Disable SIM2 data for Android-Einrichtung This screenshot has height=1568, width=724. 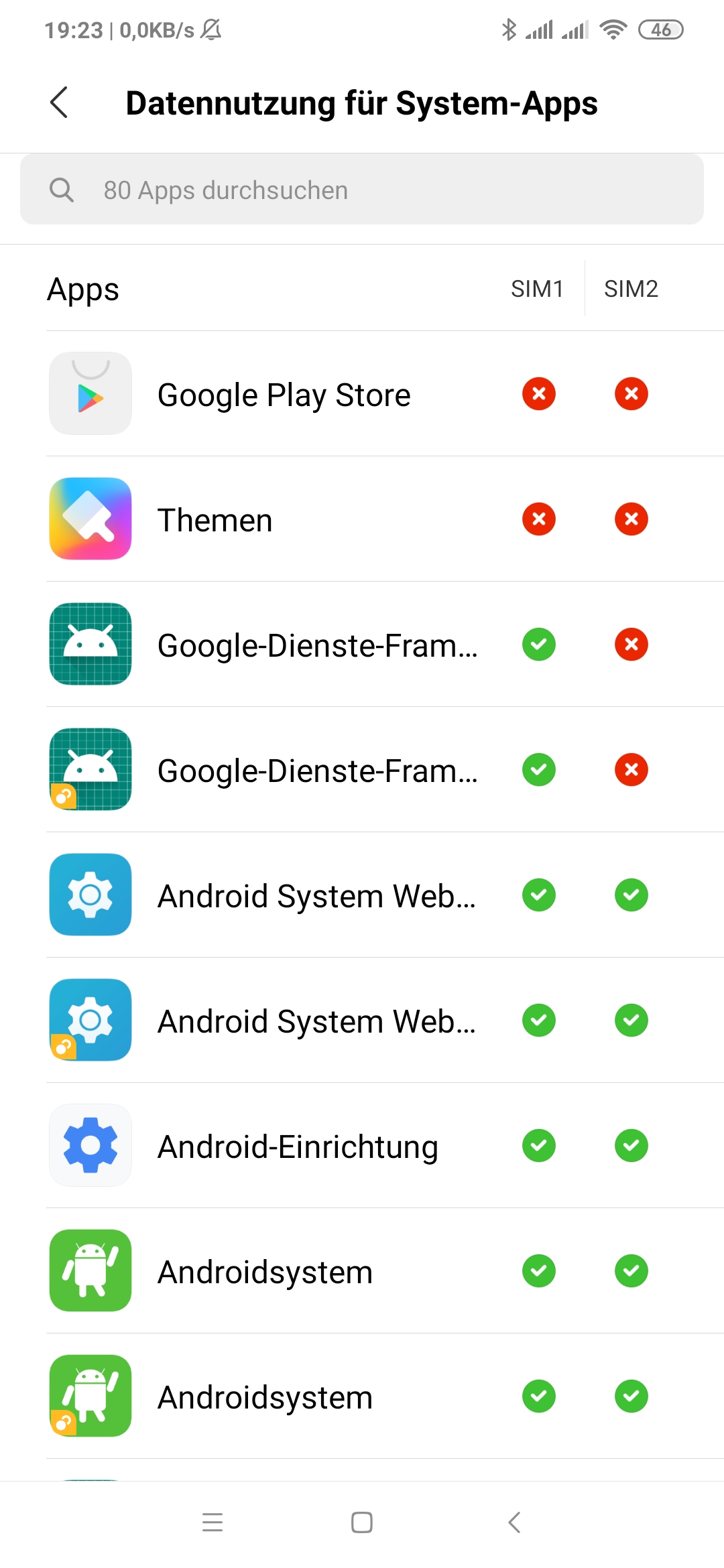pos(631,1145)
